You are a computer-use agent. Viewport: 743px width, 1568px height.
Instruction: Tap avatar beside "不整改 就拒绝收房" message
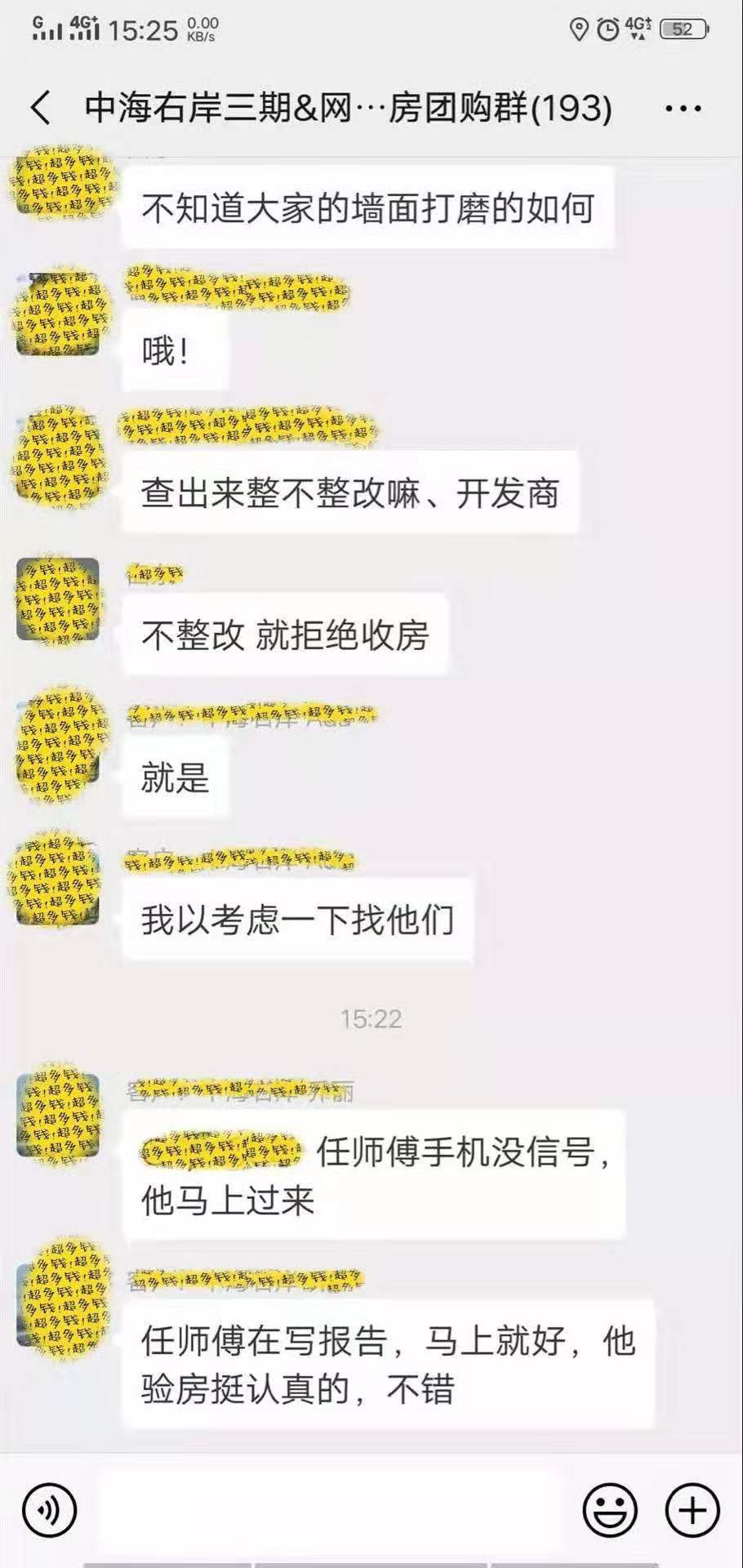point(58,599)
